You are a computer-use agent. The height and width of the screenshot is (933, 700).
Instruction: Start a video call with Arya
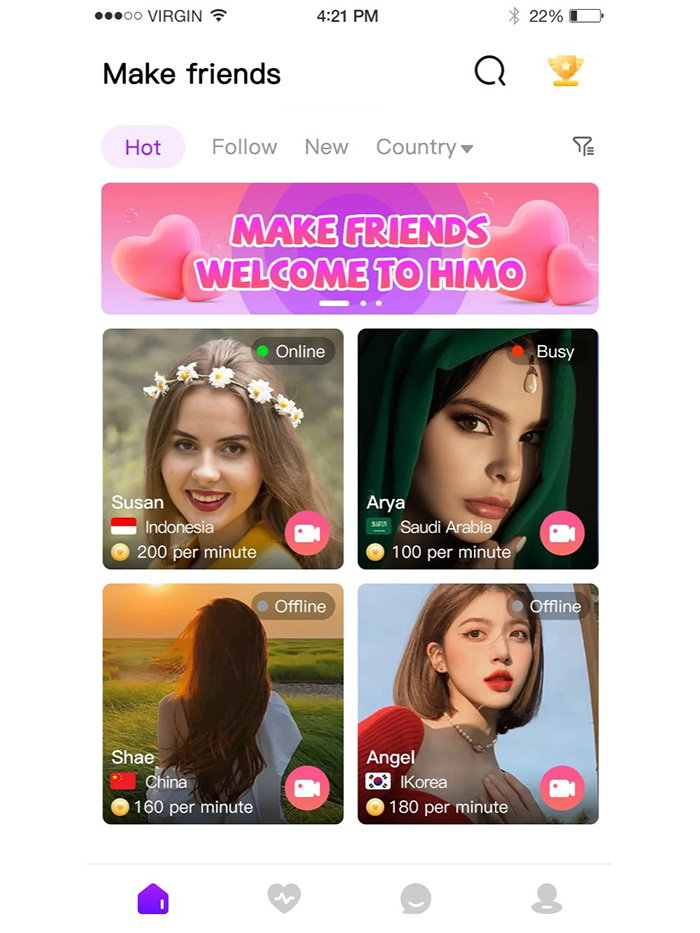click(562, 533)
